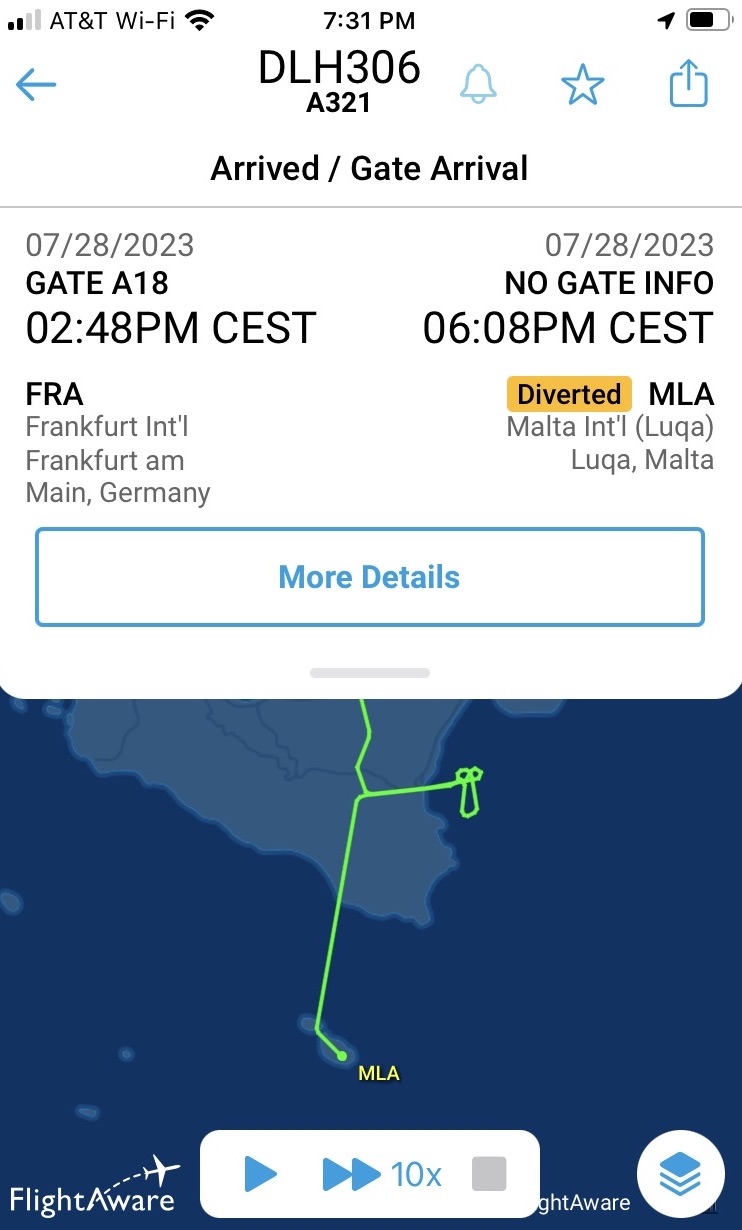742x1230 pixels.
Task: Open the map layers picker
Action: (x=681, y=1174)
